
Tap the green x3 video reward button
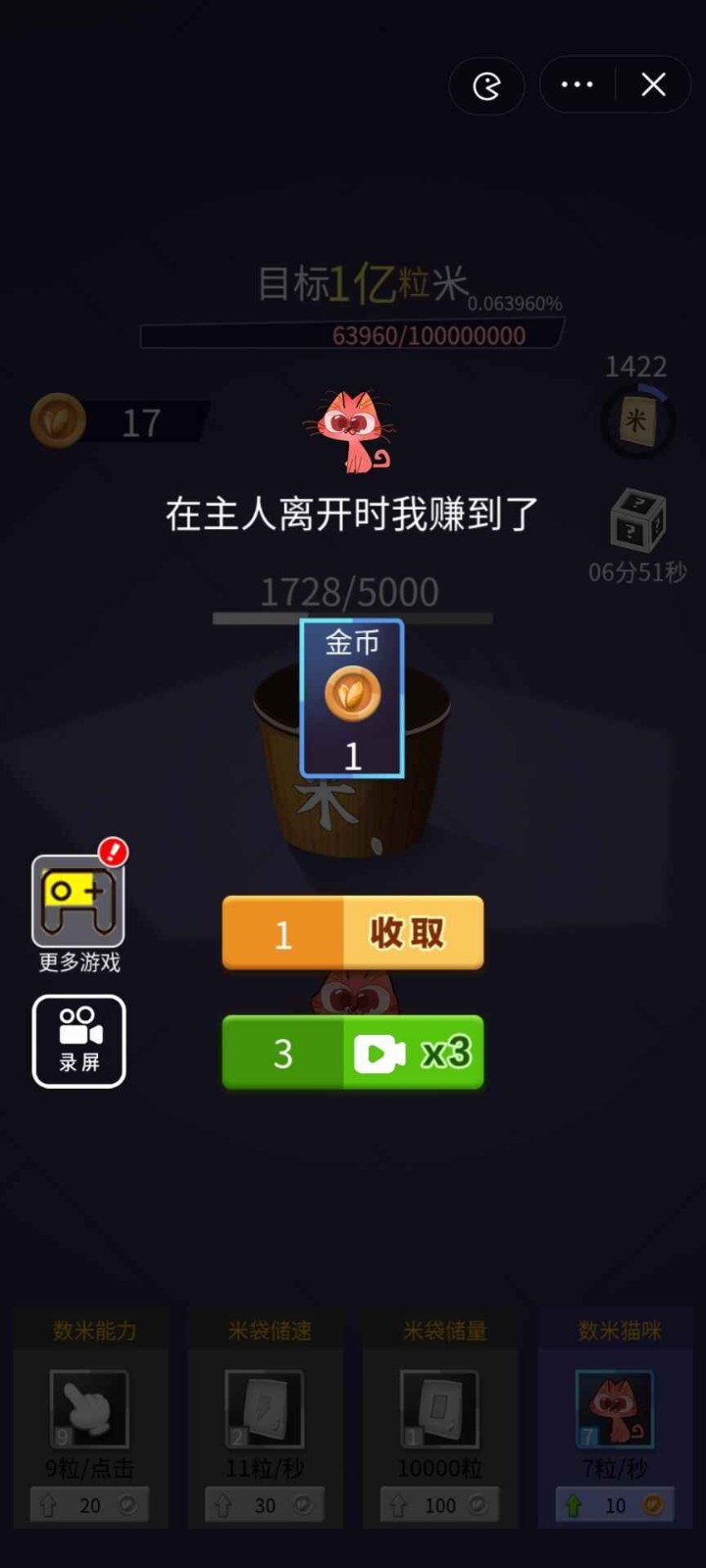point(352,1053)
